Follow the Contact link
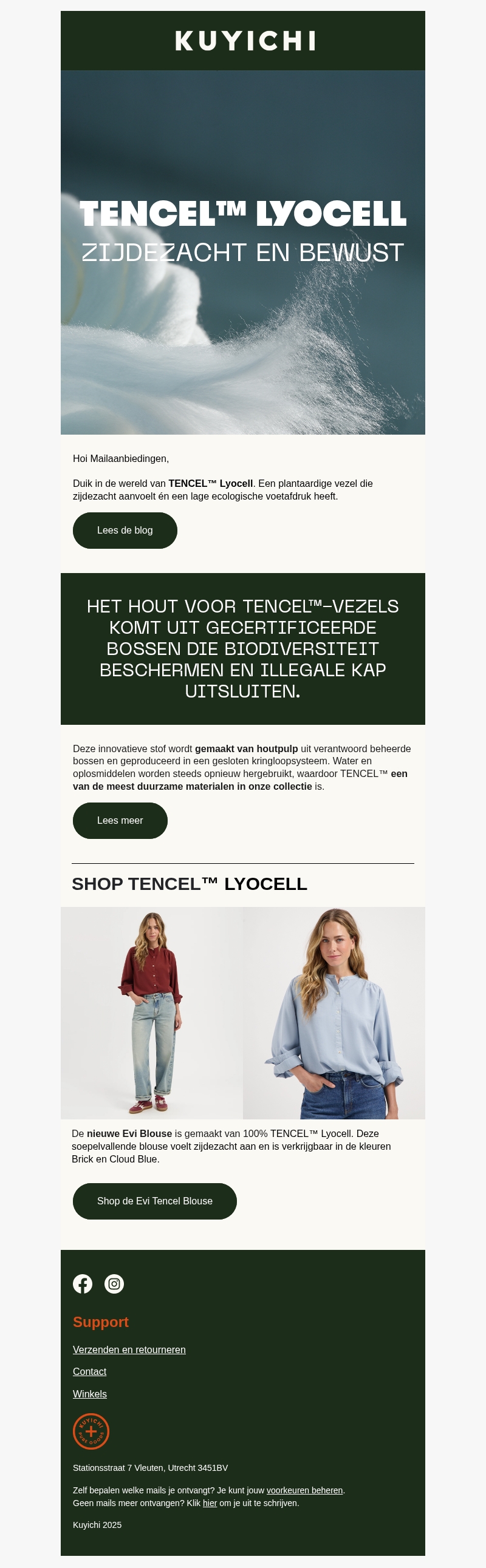This screenshot has width=486, height=1568. click(89, 1371)
